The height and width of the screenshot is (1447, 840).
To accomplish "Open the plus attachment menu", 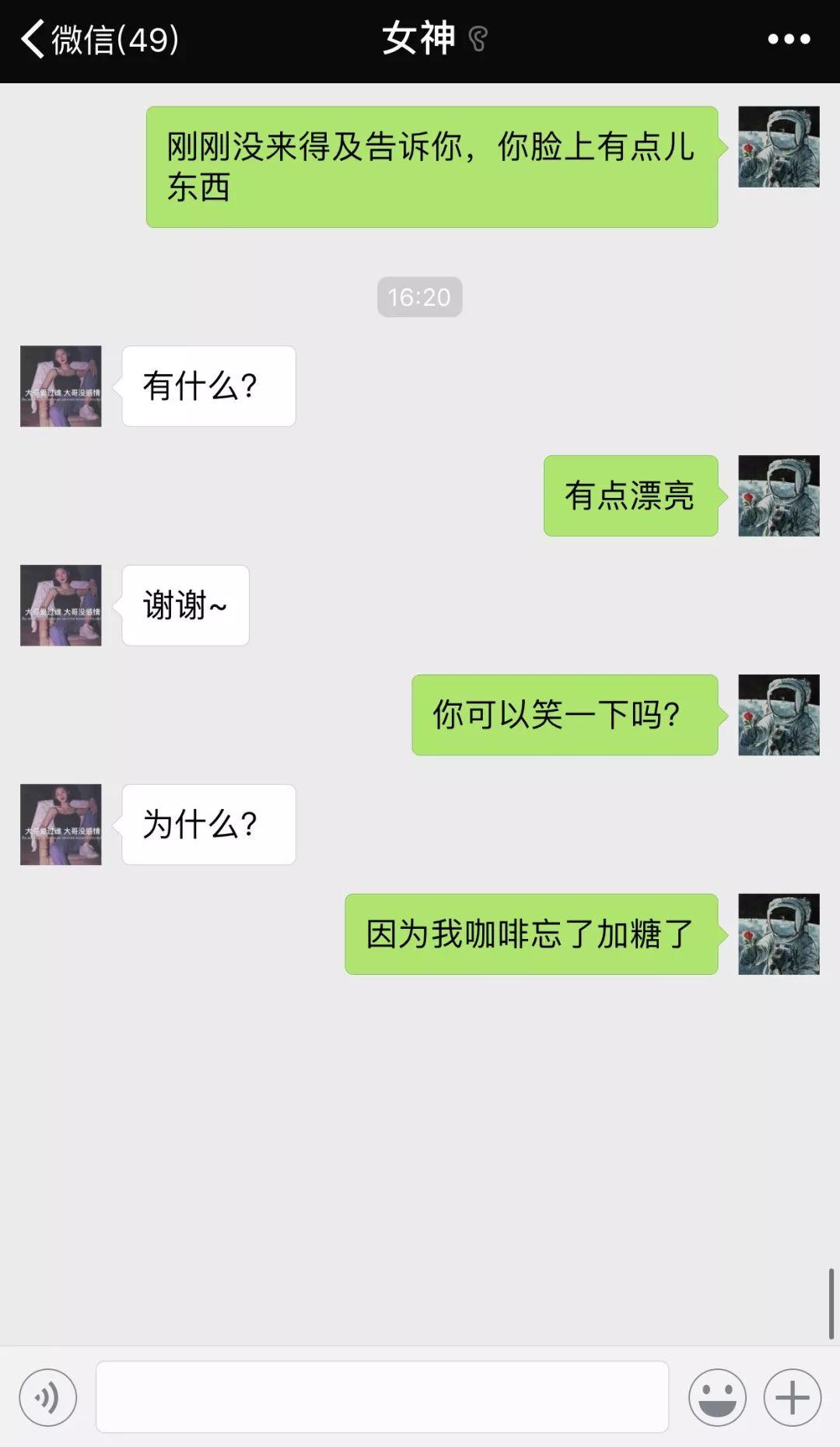I will click(793, 1398).
